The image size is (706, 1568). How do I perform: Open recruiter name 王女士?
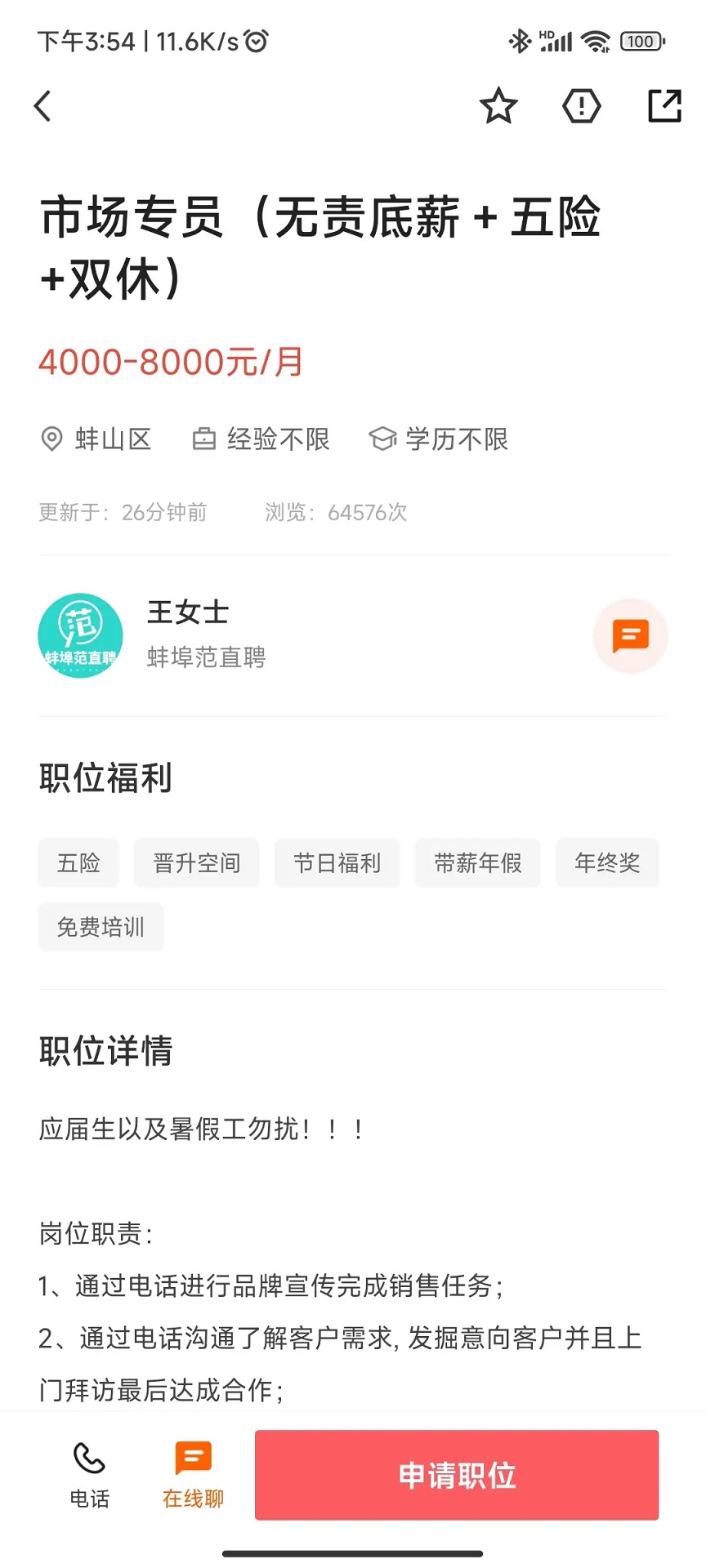point(186,612)
